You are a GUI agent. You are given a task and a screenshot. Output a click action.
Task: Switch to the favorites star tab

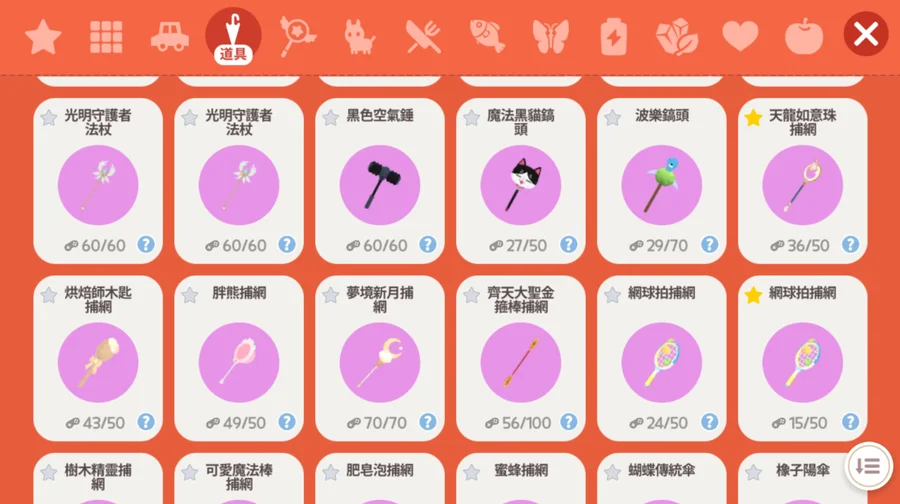click(43, 37)
